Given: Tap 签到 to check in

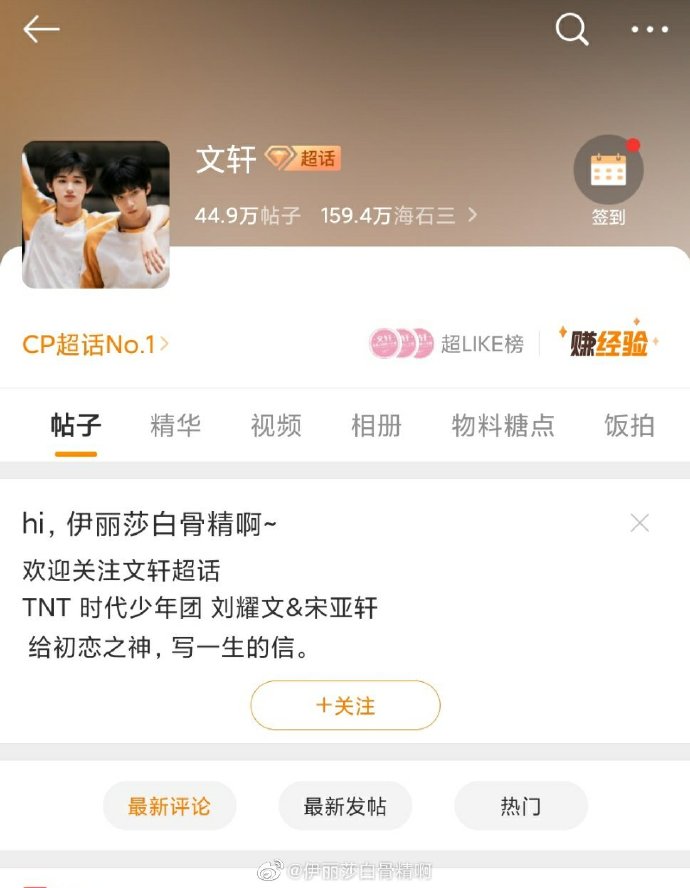Looking at the screenshot, I should pyautogui.click(x=608, y=180).
